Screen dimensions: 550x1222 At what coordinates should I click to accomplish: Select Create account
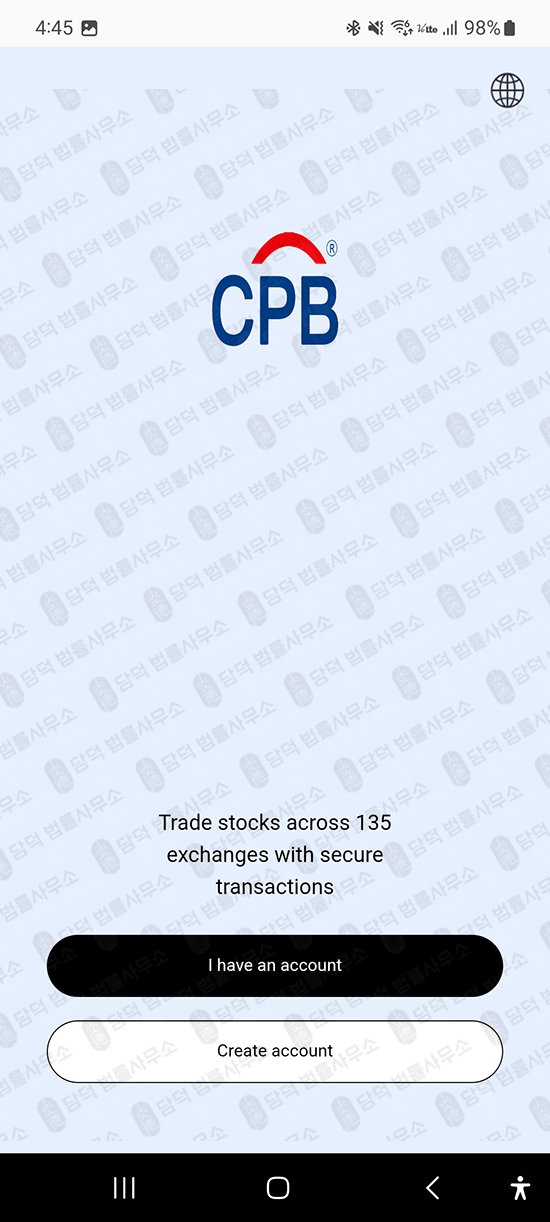[275, 1051]
